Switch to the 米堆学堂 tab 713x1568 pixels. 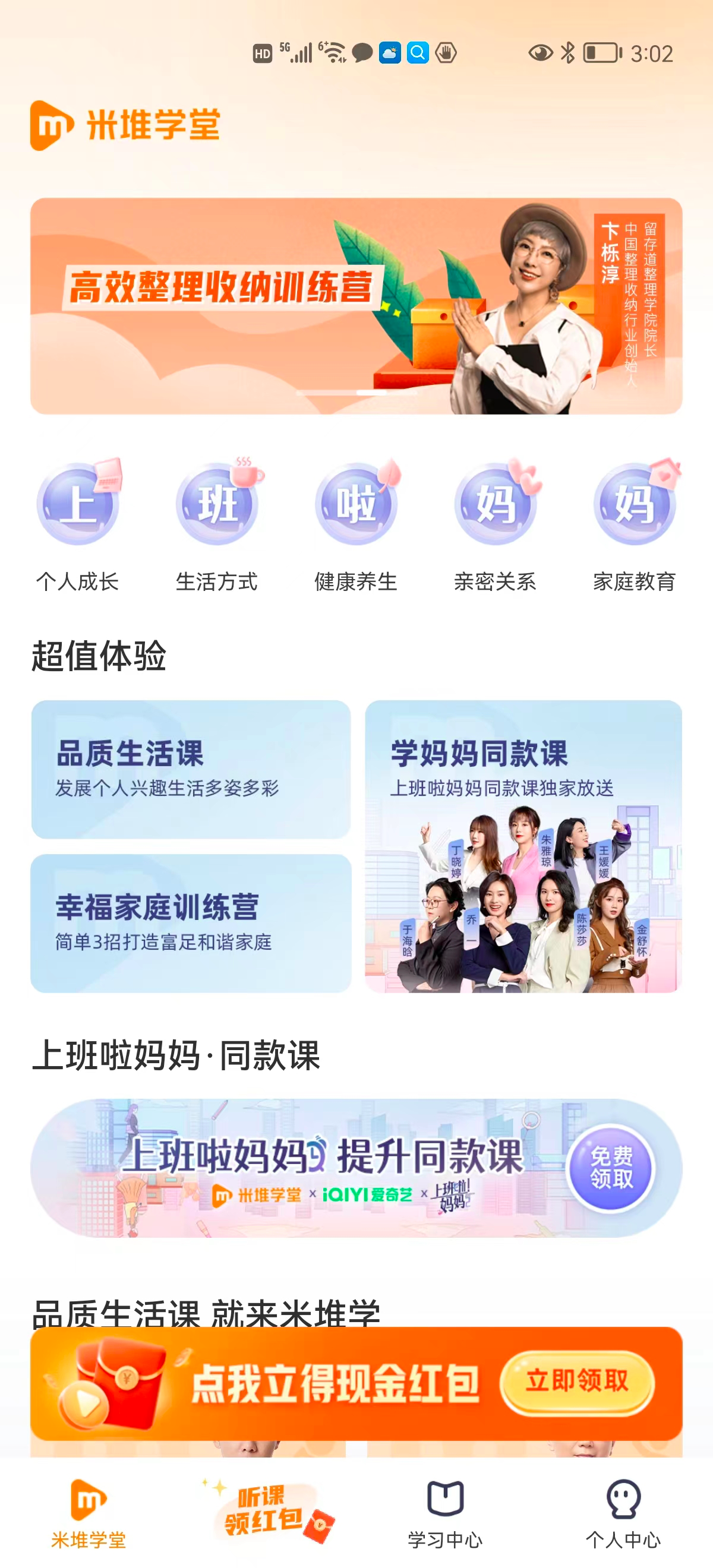89,1512
